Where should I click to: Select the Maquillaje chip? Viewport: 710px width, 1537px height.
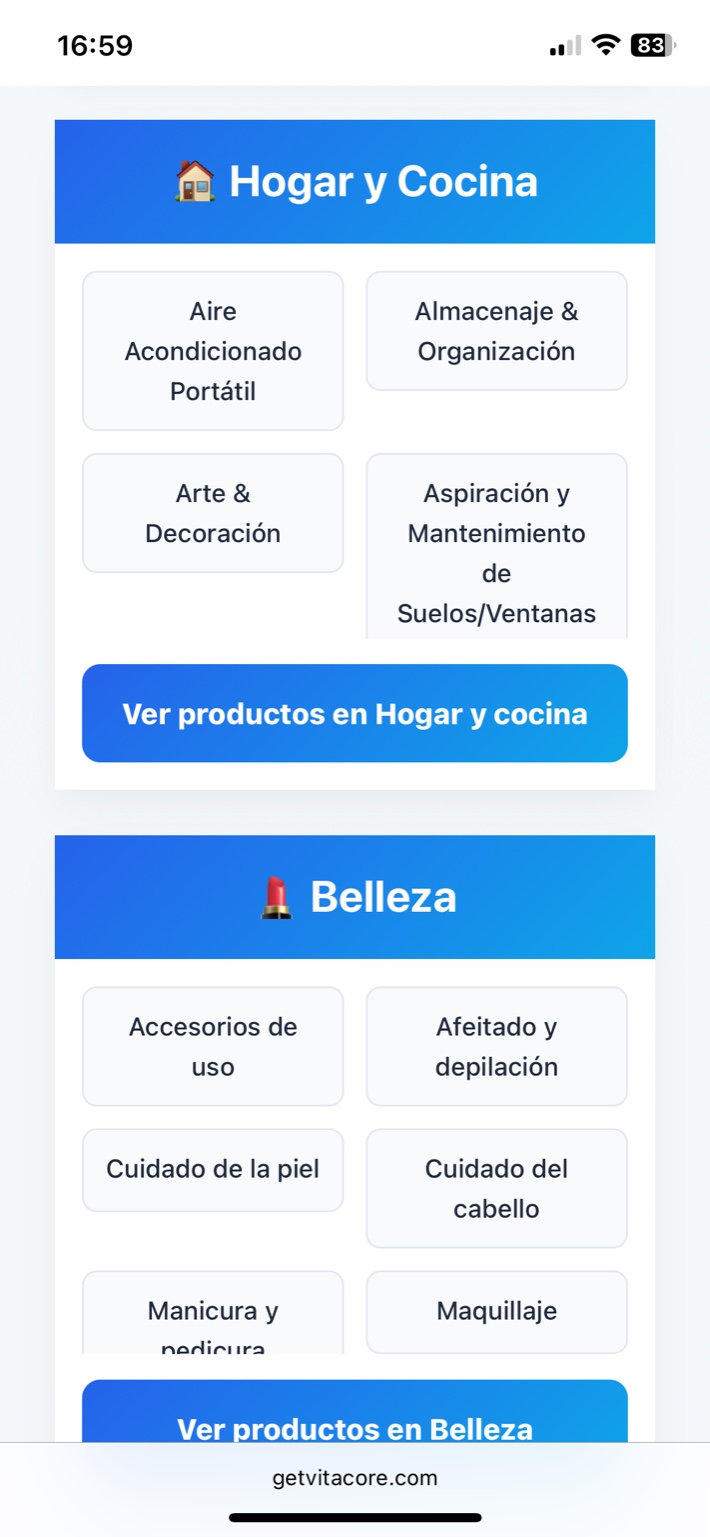pos(496,1311)
